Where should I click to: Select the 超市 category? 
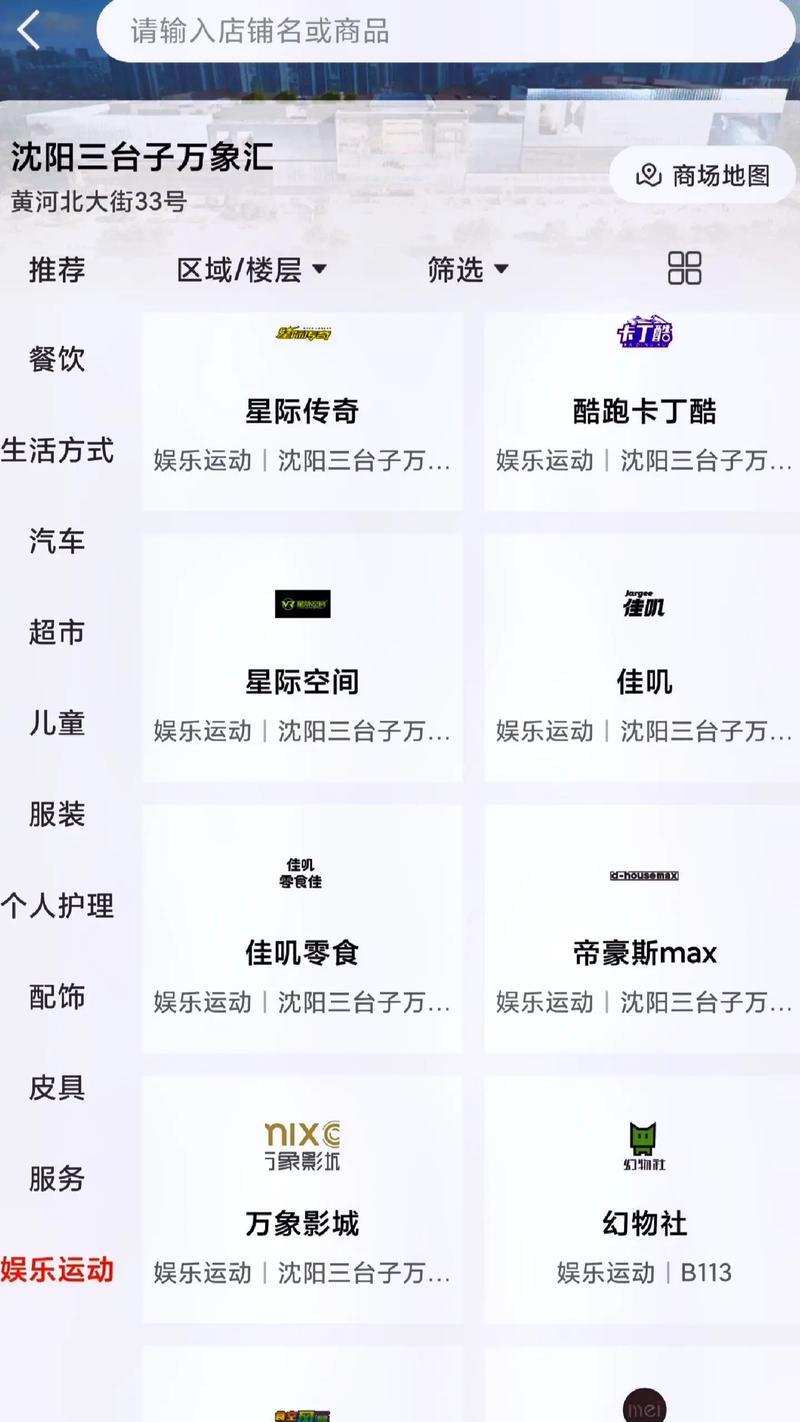click(57, 633)
